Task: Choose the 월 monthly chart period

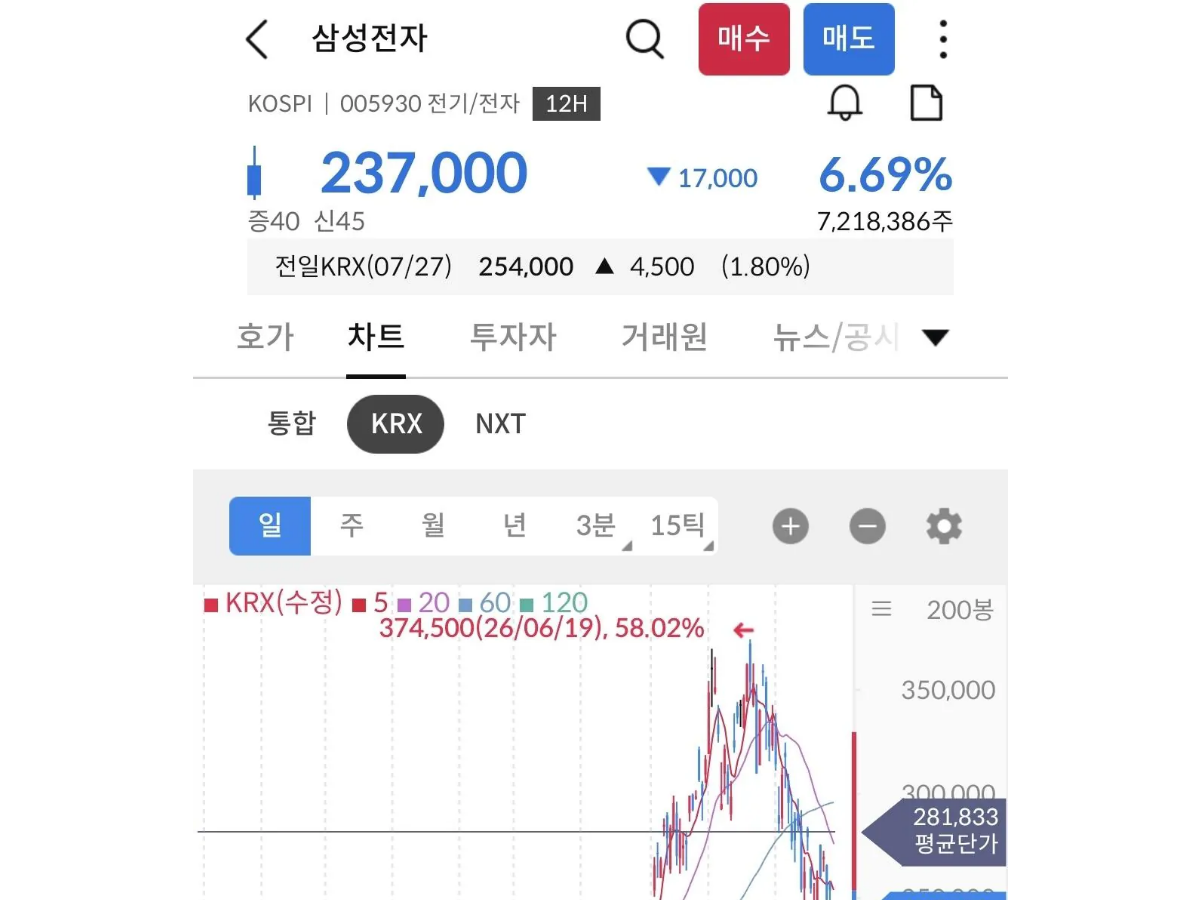Action: pos(433,526)
